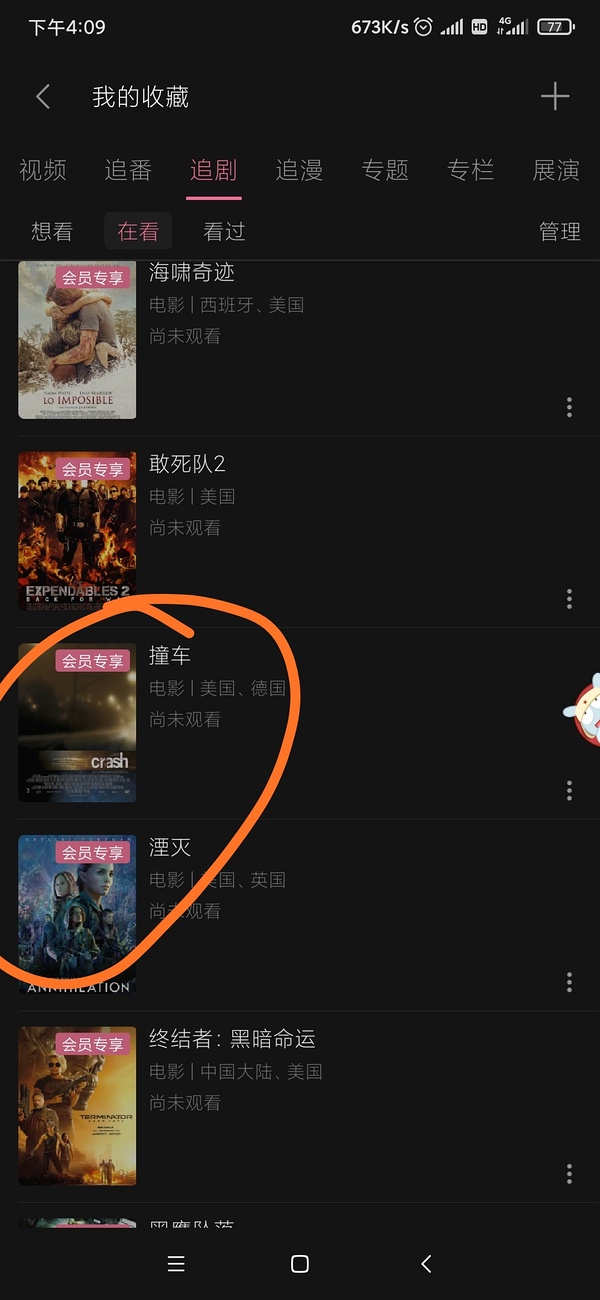Tap the plus icon to add
600x1300 pixels.
click(554, 97)
